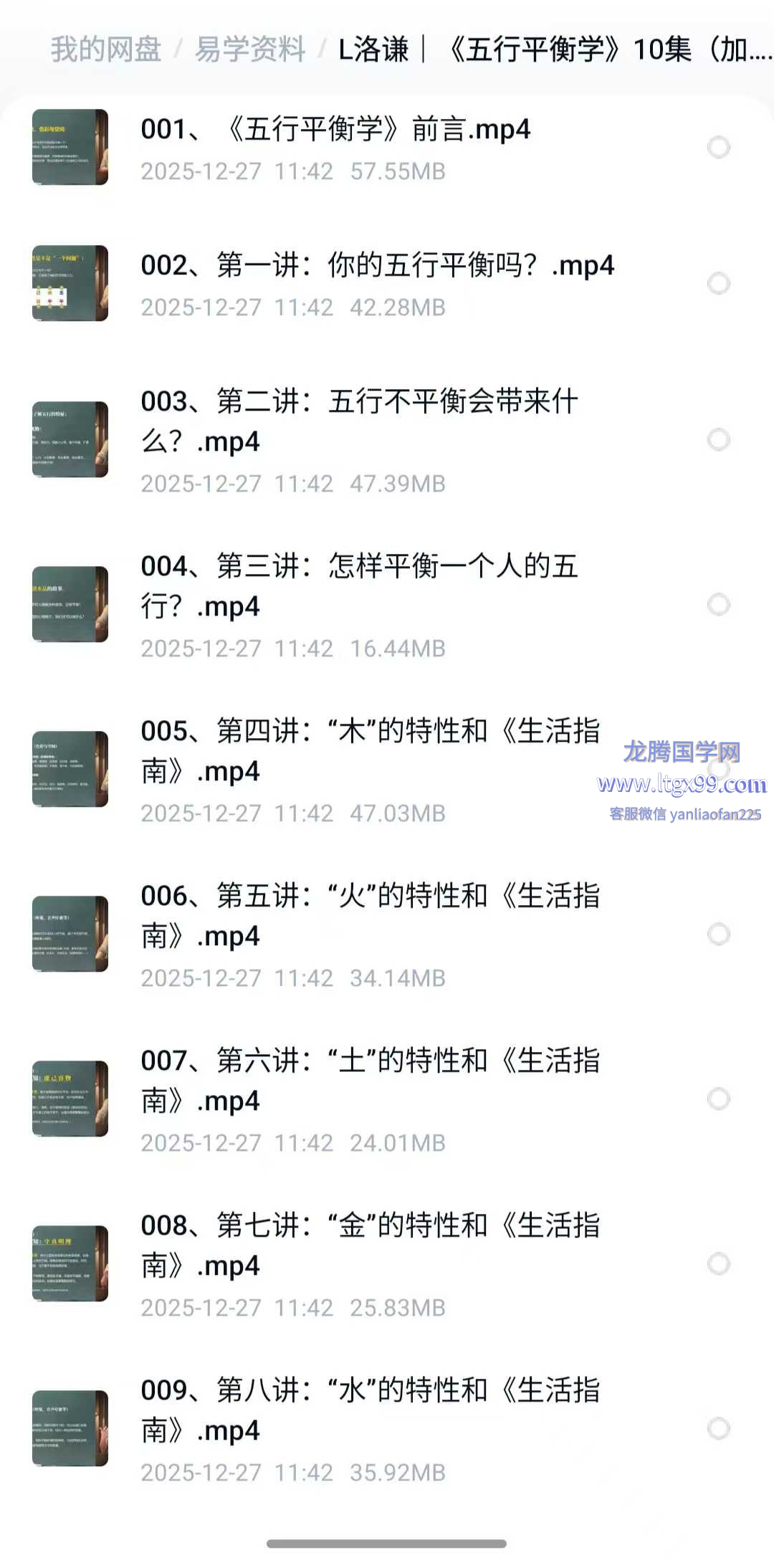Screen dimensions: 774x1568
Task: Select the checkbox for 009 第八讲
Action: tap(718, 1428)
